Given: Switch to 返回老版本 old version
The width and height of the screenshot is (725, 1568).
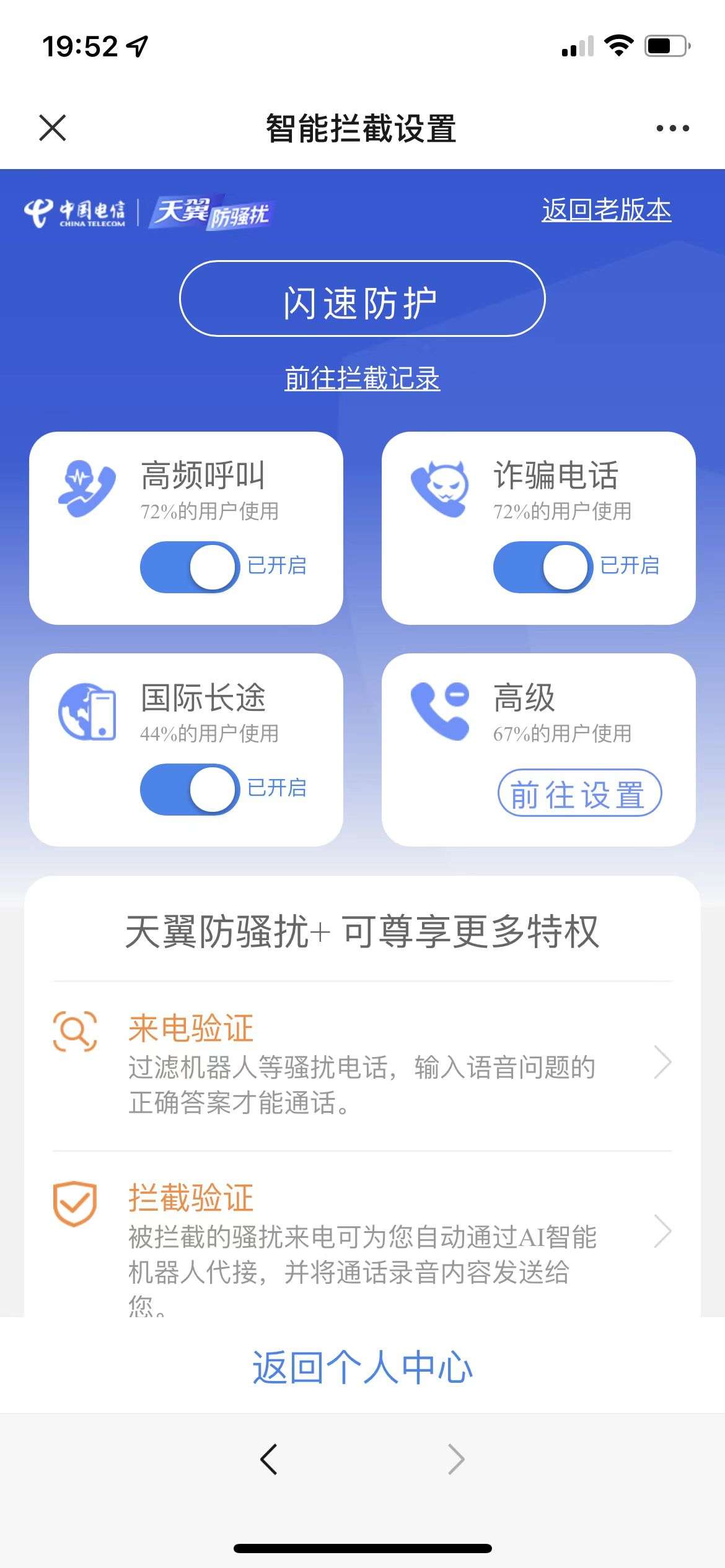Looking at the screenshot, I should [607, 211].
